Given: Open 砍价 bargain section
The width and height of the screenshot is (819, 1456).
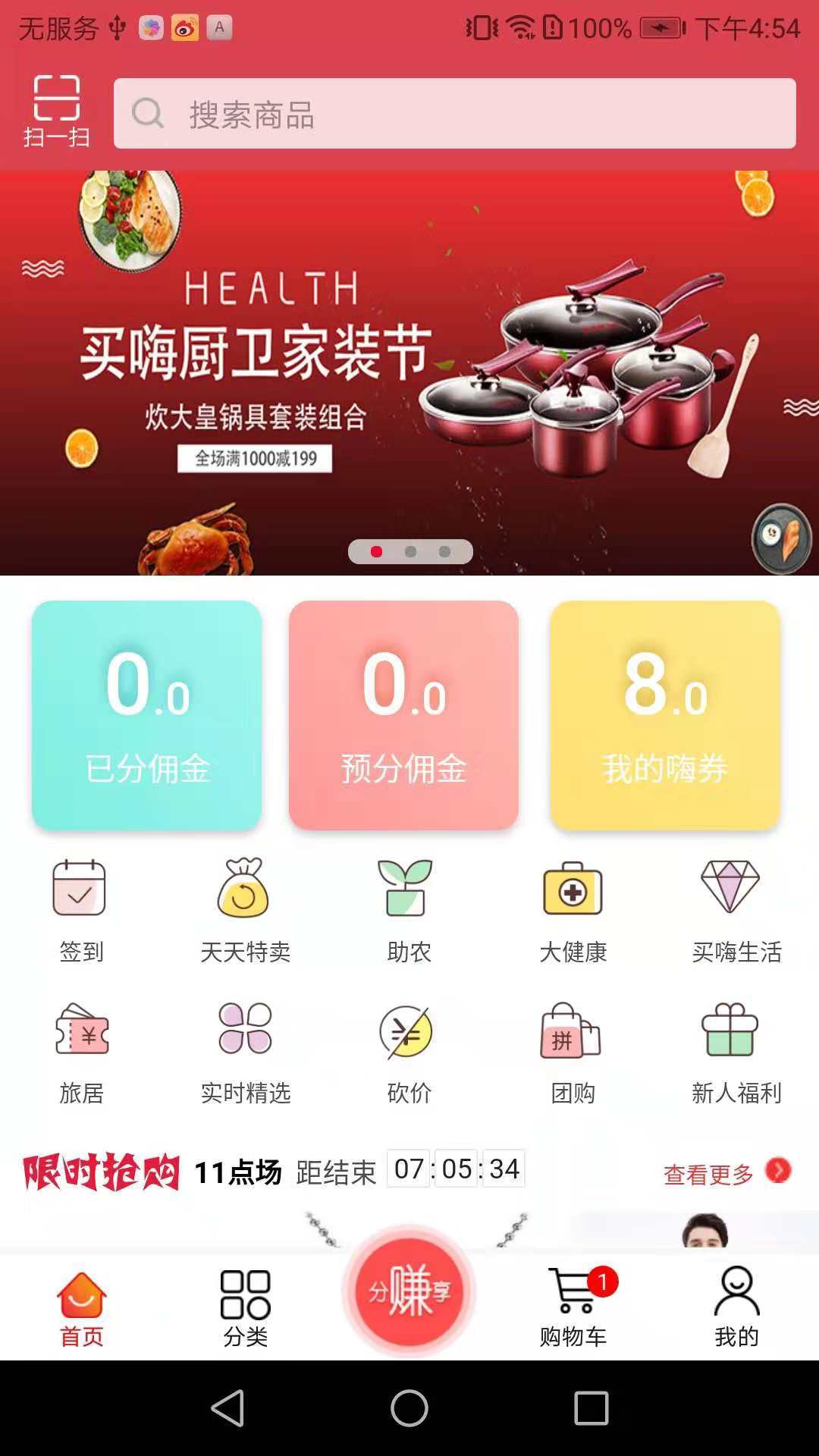Looking at the screenshot, I should [x=408, y=1051].
